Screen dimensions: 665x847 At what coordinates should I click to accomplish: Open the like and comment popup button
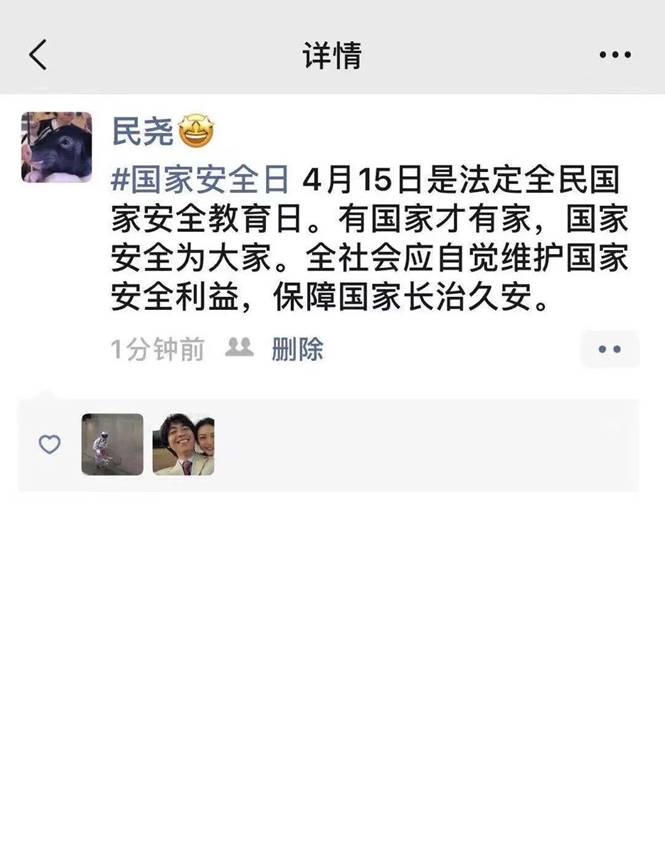609,349
